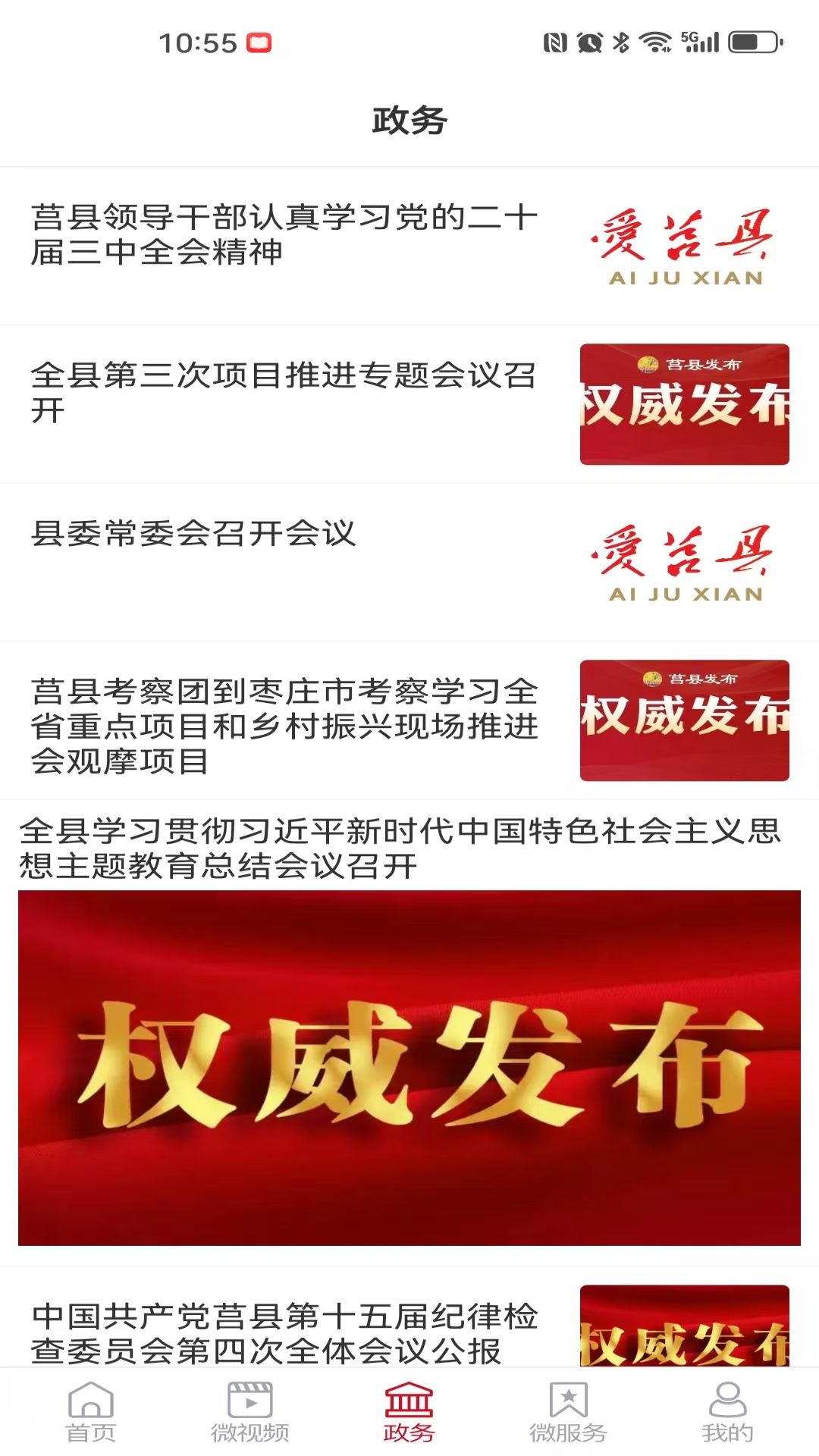The height and width of the screenshot is (1456, 819).
Task: Read the 县委常委会召开会议 news item
Action: coord(193,534)
